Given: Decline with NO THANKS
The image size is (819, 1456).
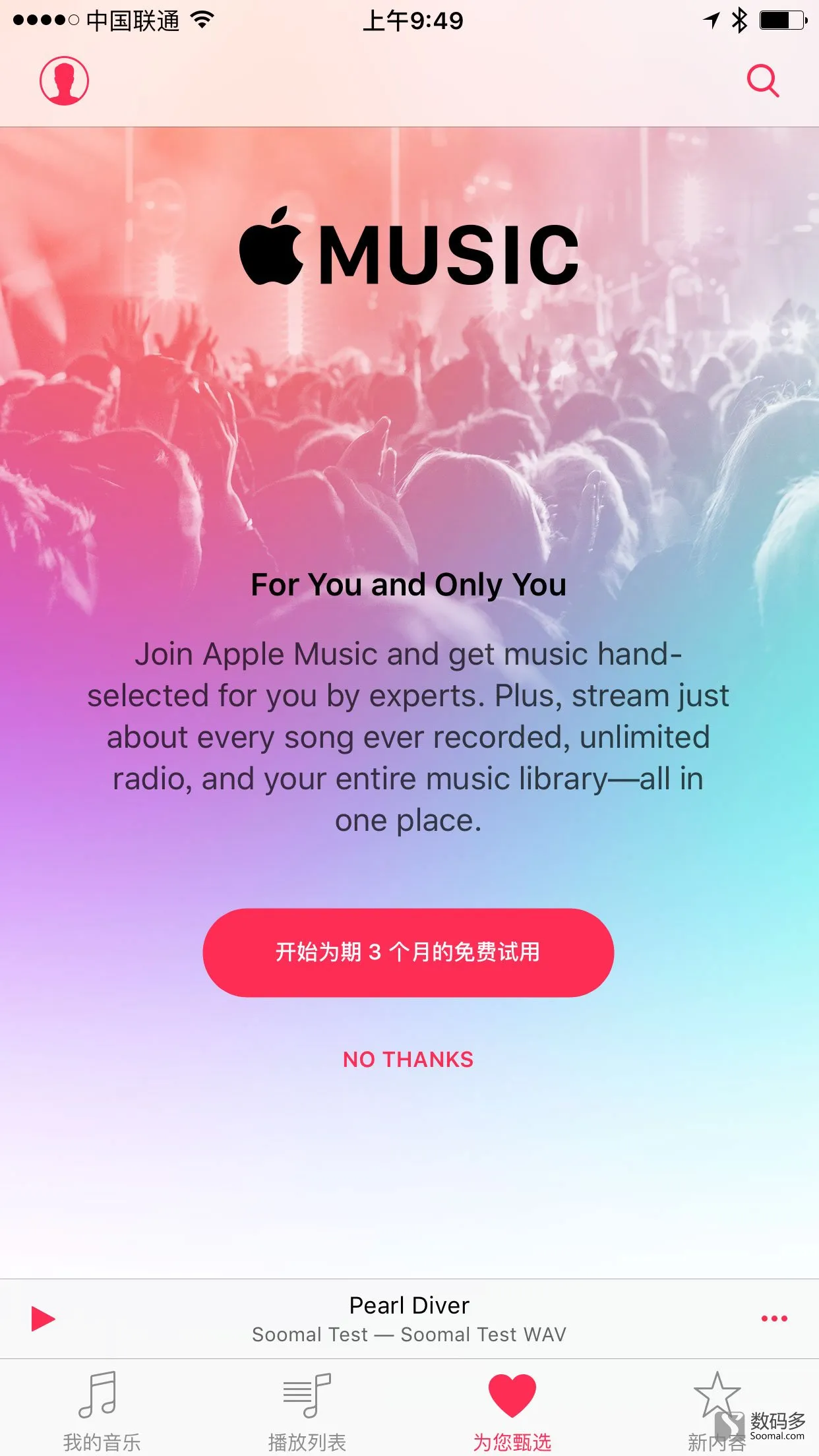Looking at the screenshot, I should click(x=408, y=1059).
